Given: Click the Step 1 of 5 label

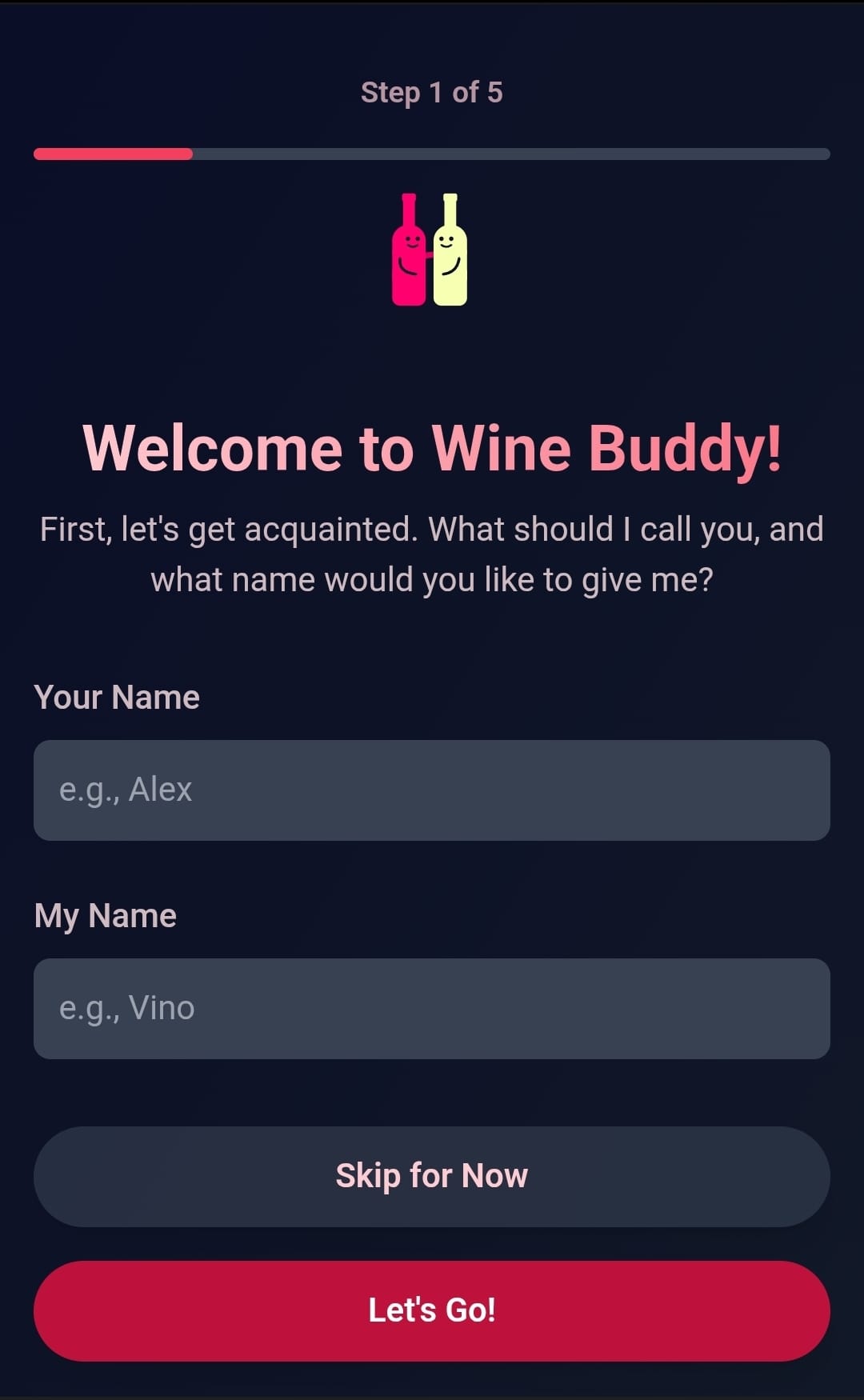Looking at the screenshot, I should [x=432, y=91].
